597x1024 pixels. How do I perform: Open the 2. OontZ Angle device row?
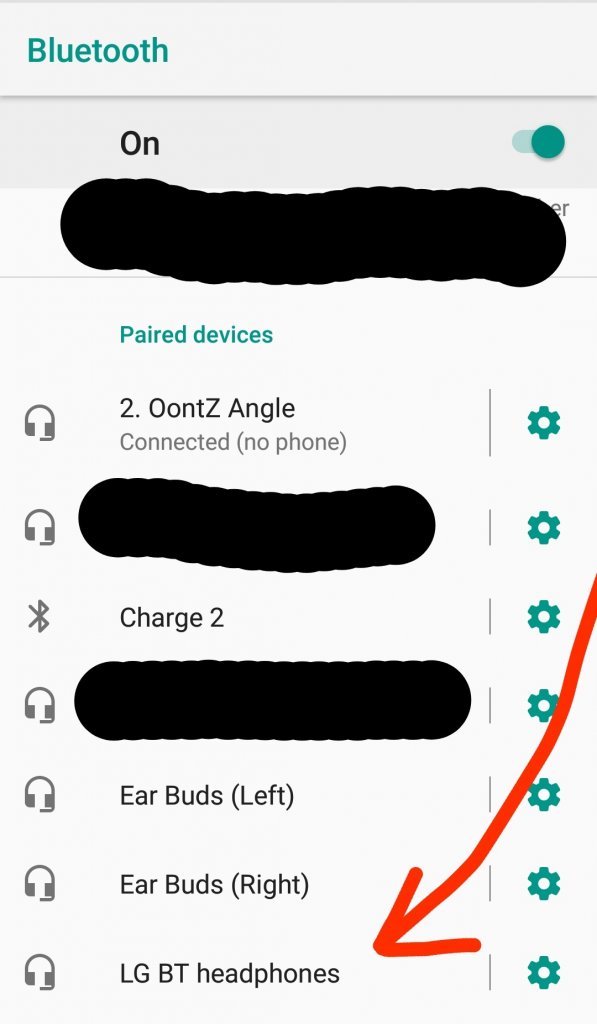(245, 423)
